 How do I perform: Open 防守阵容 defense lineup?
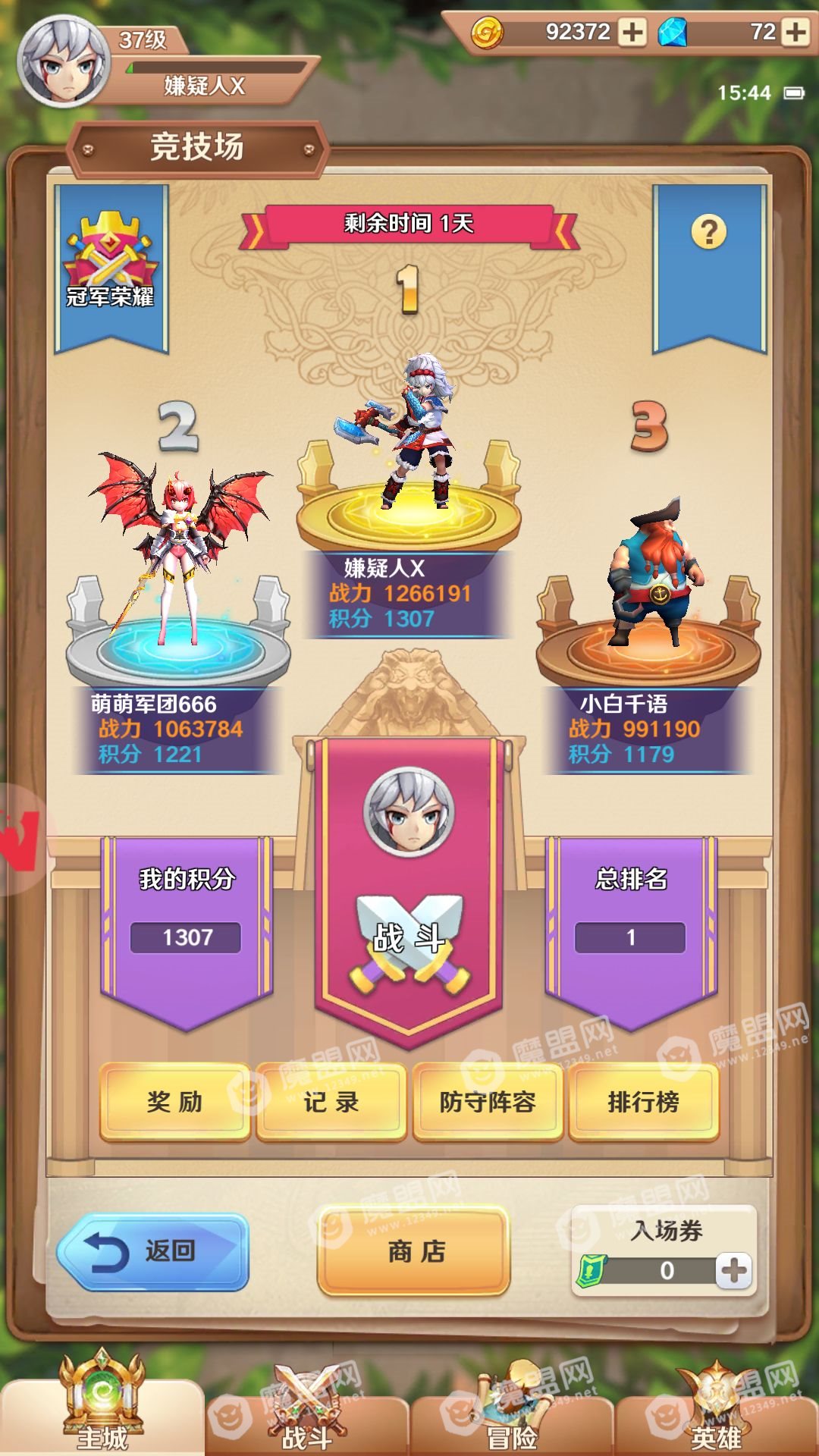pyautogui.click(x=488, y=1102)
